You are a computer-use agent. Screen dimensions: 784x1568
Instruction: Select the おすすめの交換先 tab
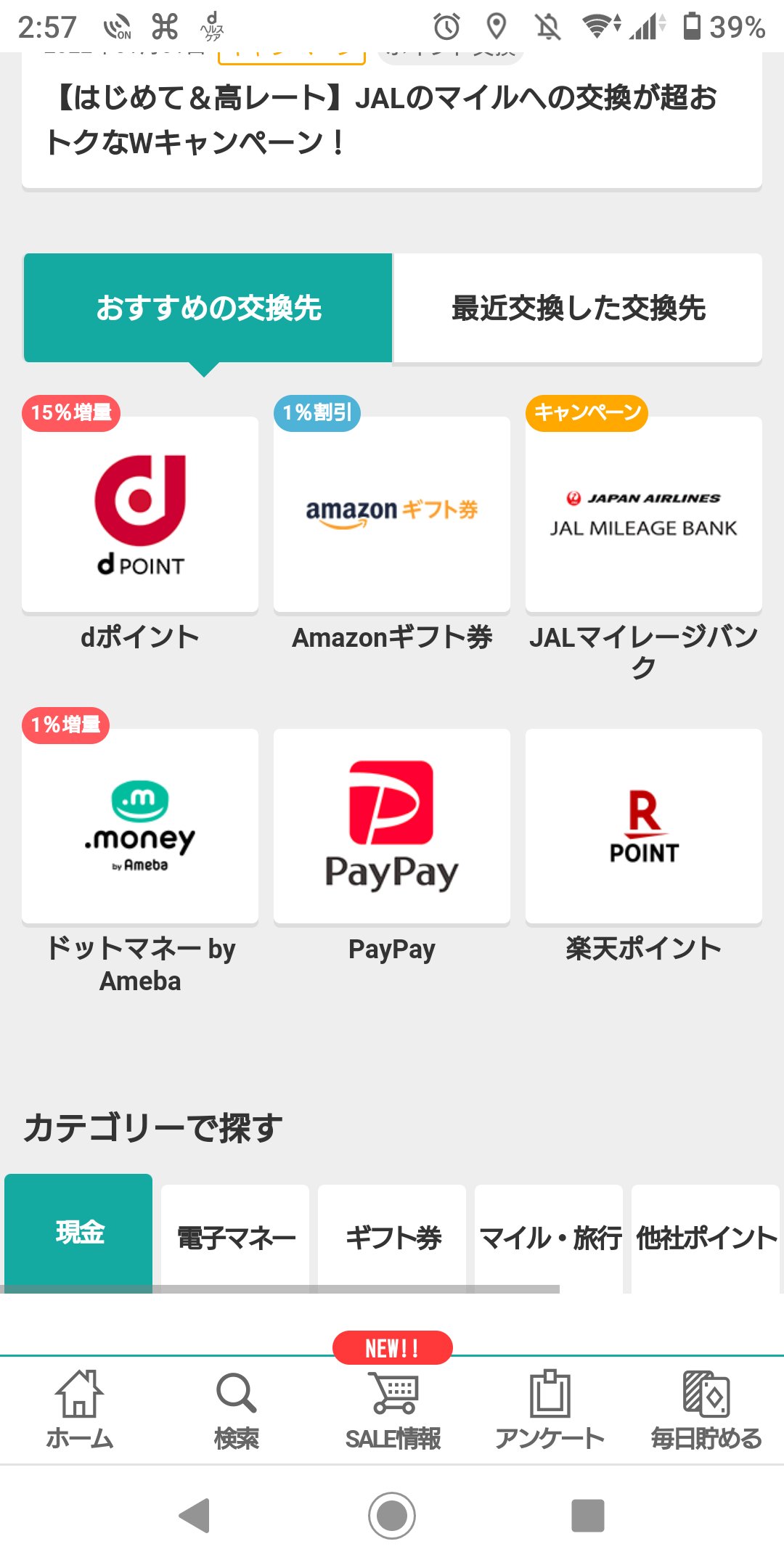click(208, 308)
